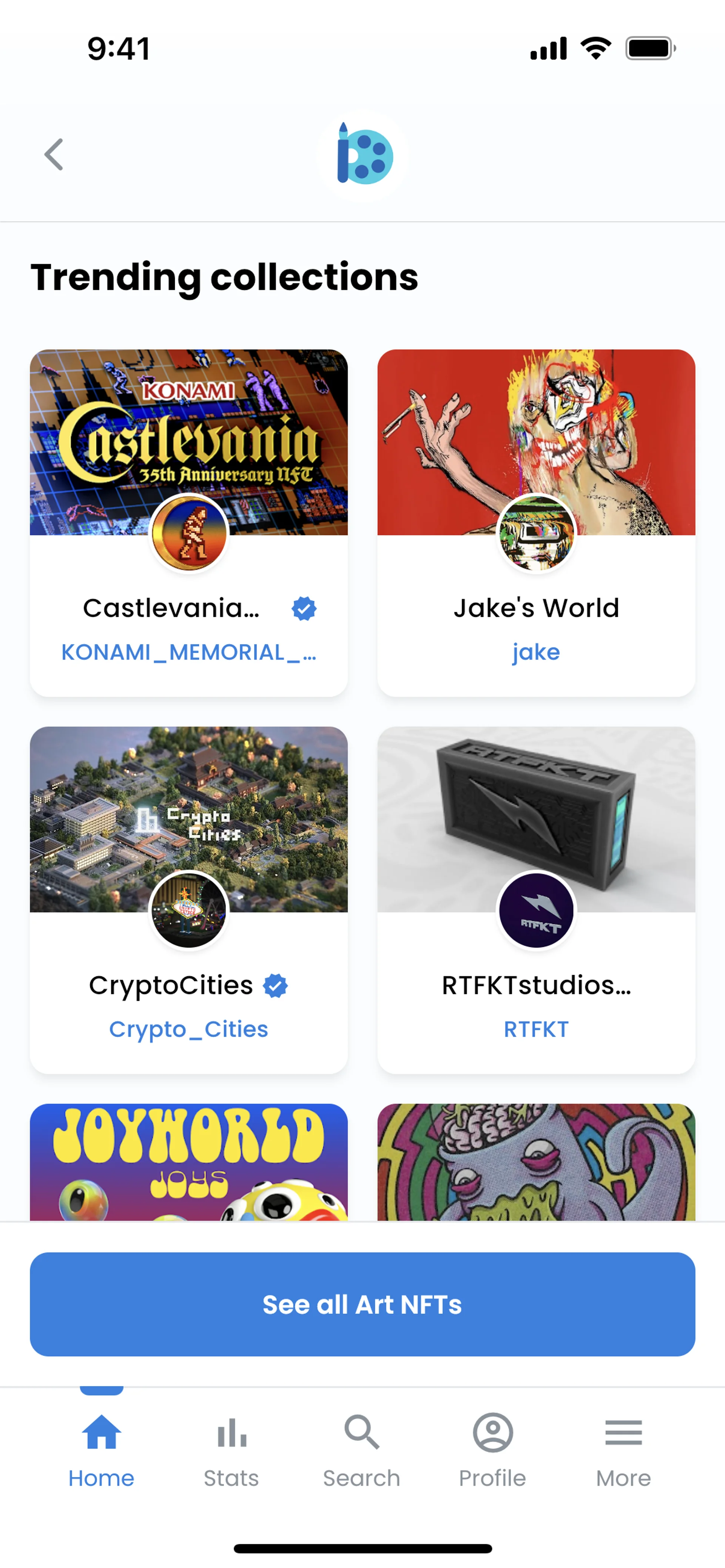Go back using the top-left arrow
This screenshot has height=1568, width=725.
[x=54, y=155]
